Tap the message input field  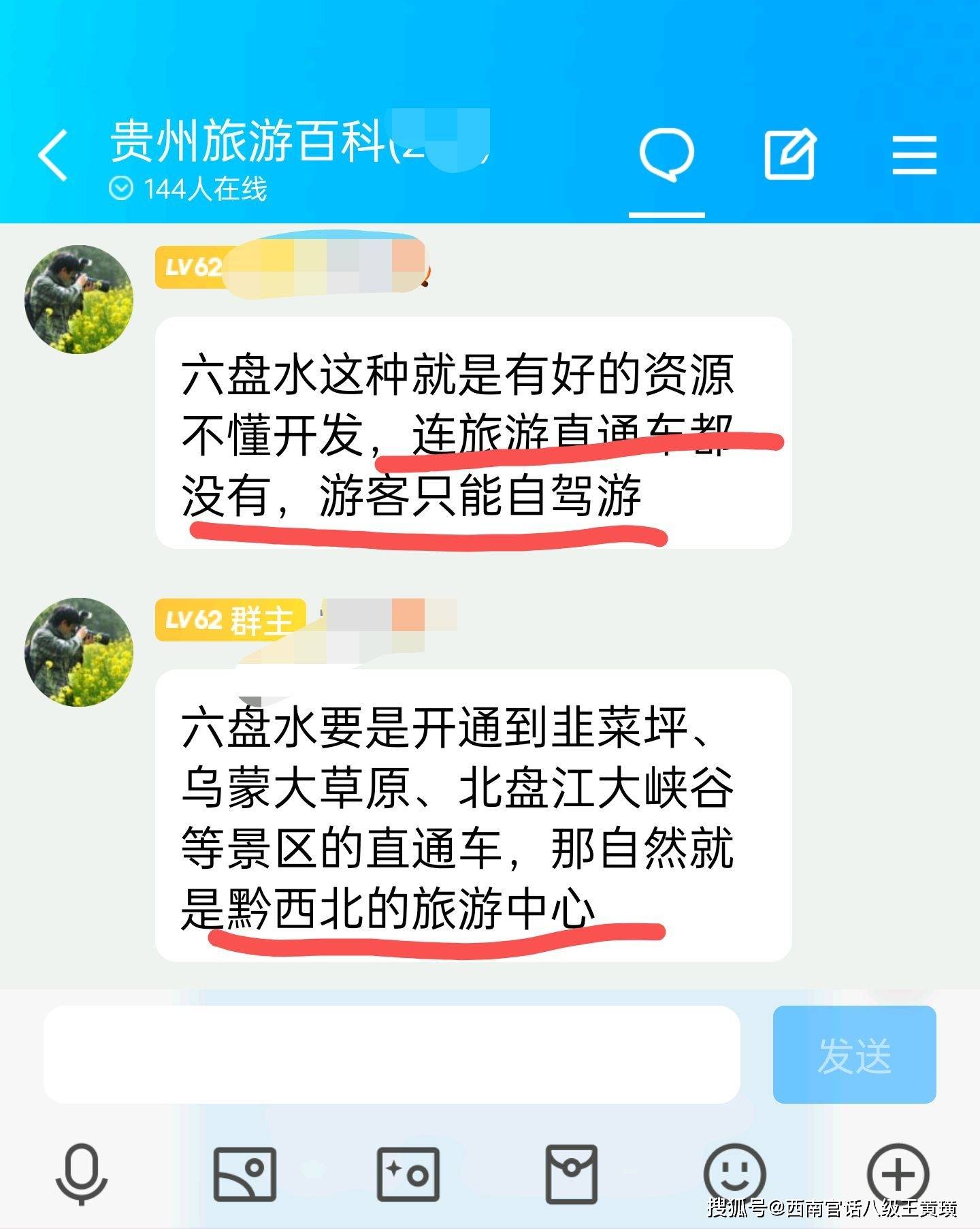pos(391,1055)
